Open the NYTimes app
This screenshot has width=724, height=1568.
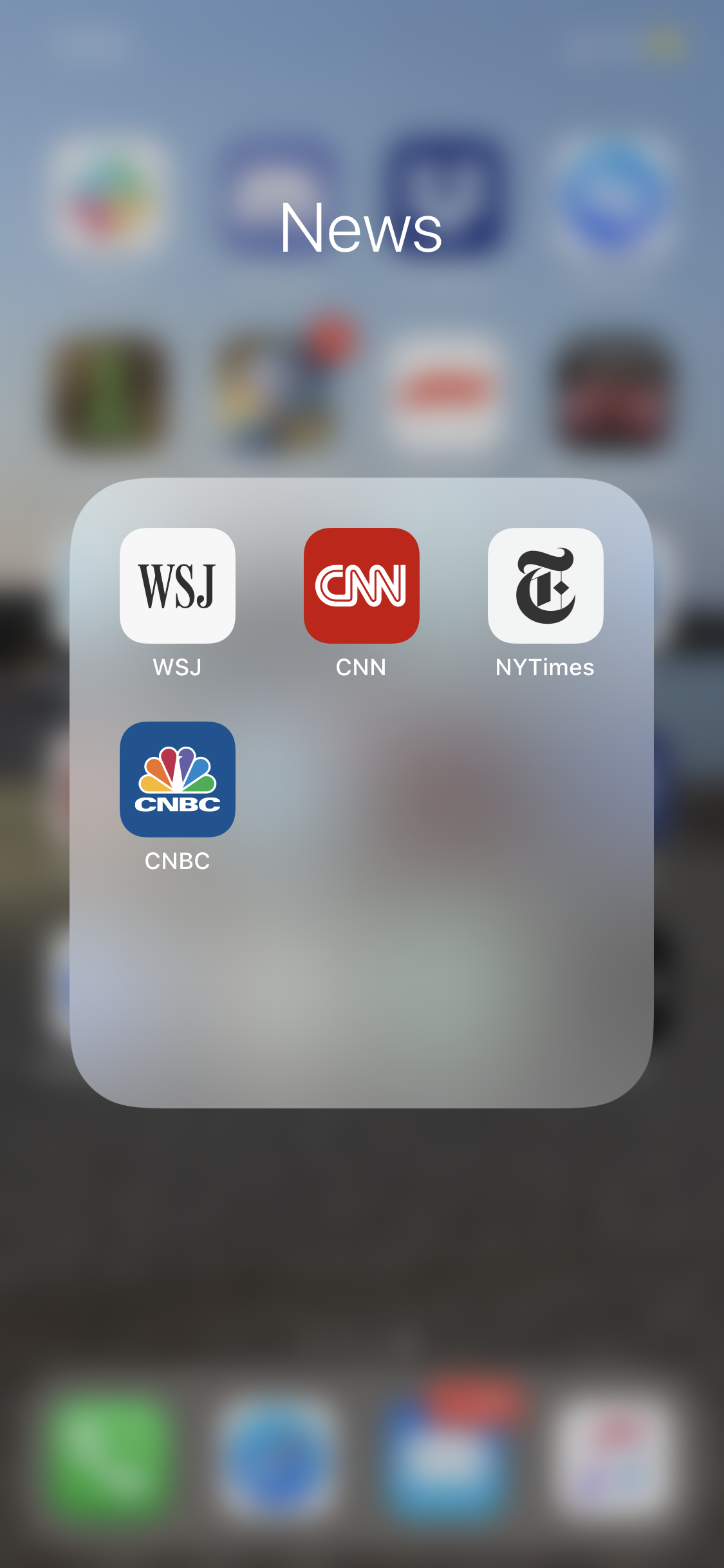coord(545,585)
